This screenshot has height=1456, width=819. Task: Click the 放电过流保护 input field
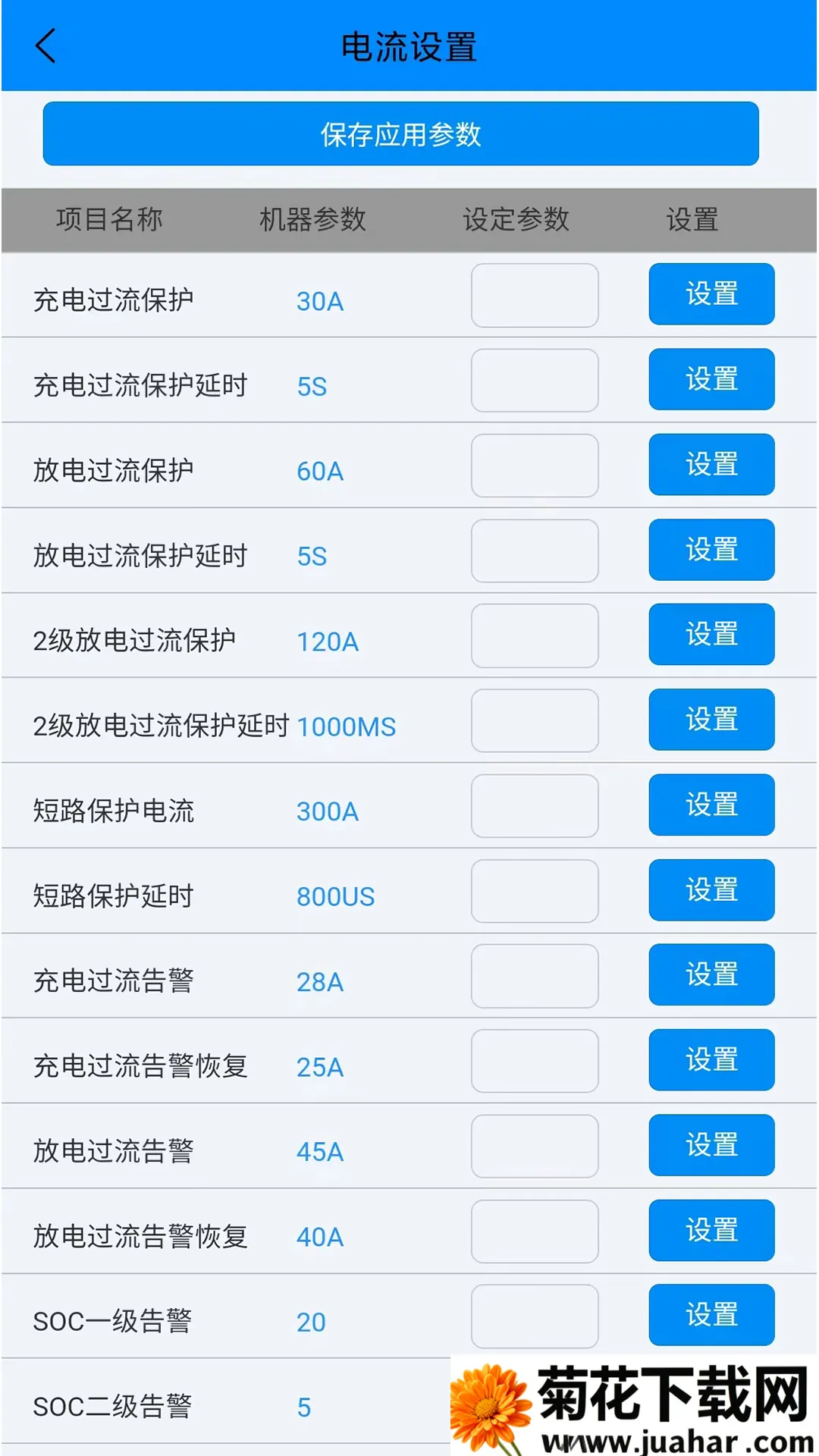point(534,465)
